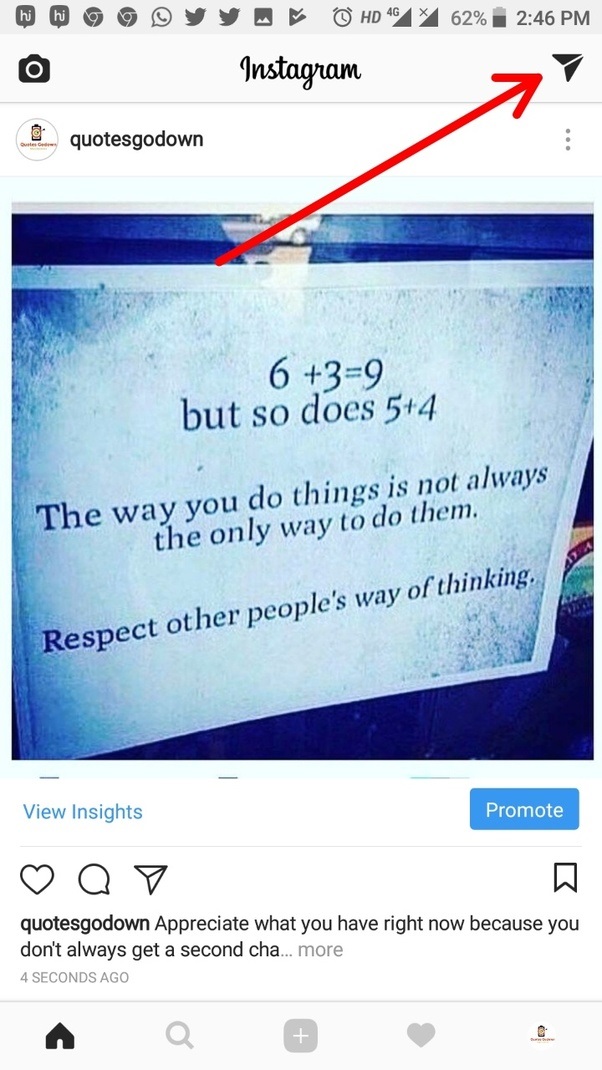The width and height of the screenshot is (602, 1070).
Task: Comment on the quotesgodown post
Action: pyautogui.click(x=94, y=879)
